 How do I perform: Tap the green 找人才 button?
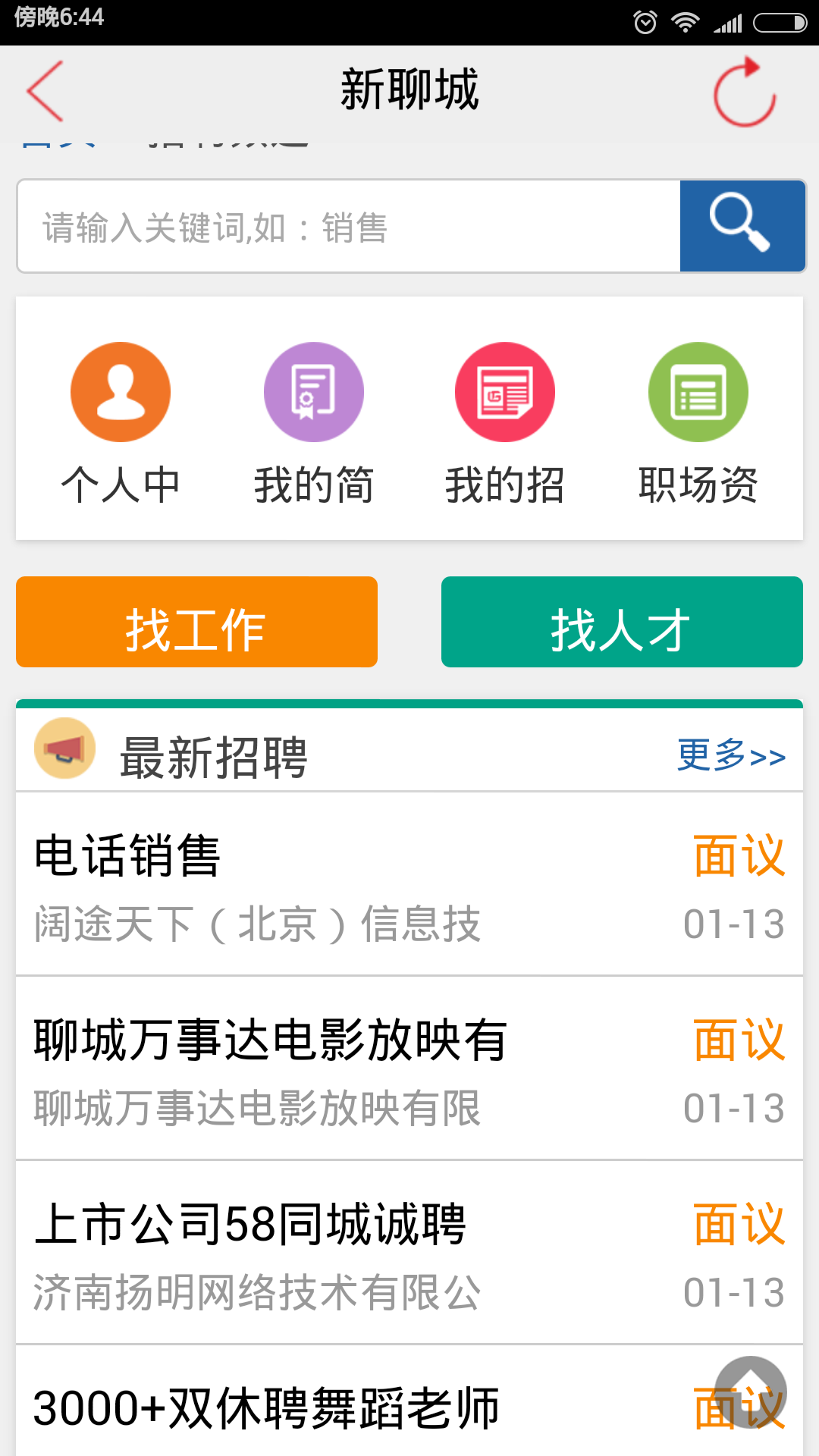tap(621, 622)
